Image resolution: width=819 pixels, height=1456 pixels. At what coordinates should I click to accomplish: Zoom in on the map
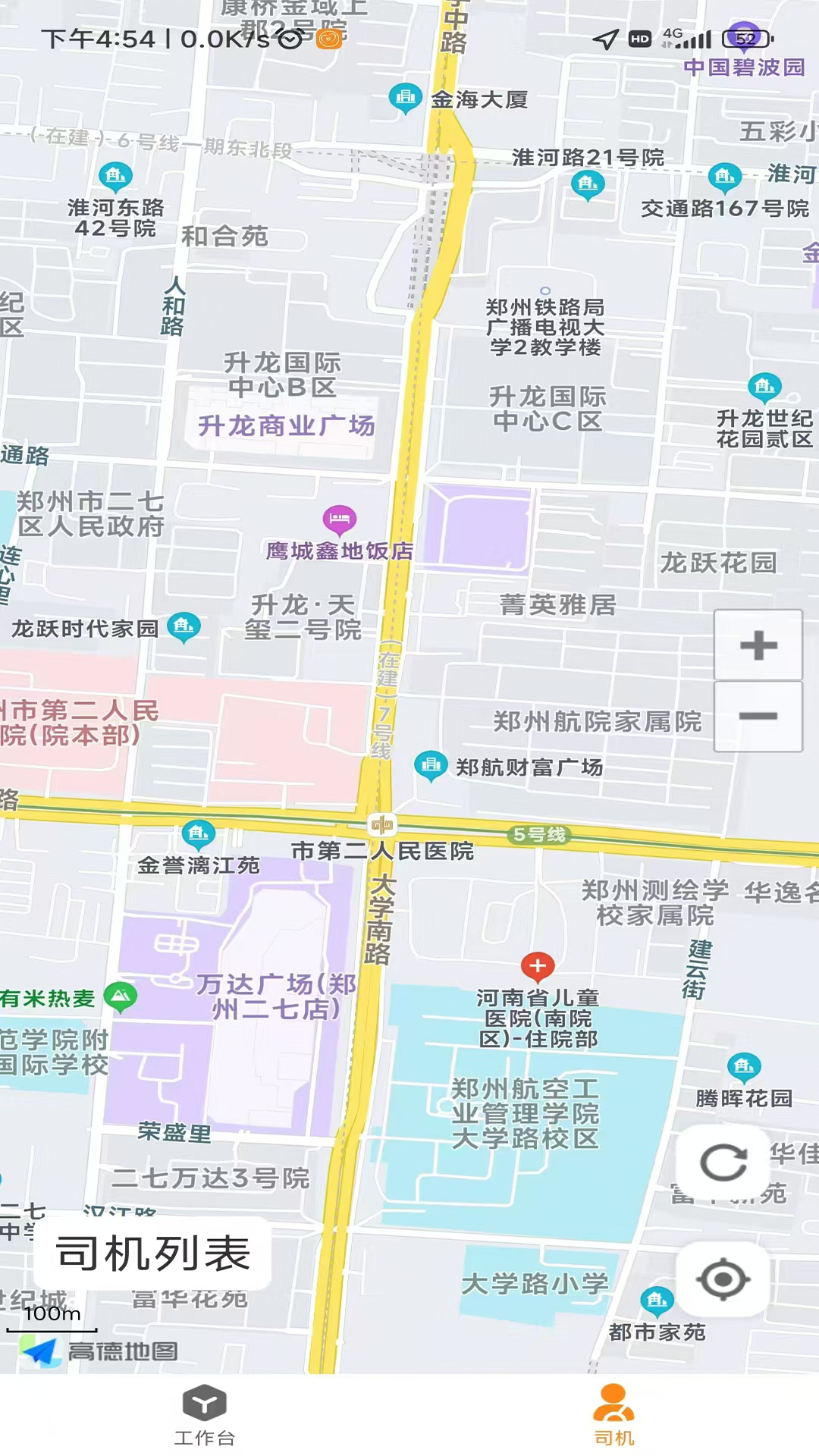tap(758, 645)
